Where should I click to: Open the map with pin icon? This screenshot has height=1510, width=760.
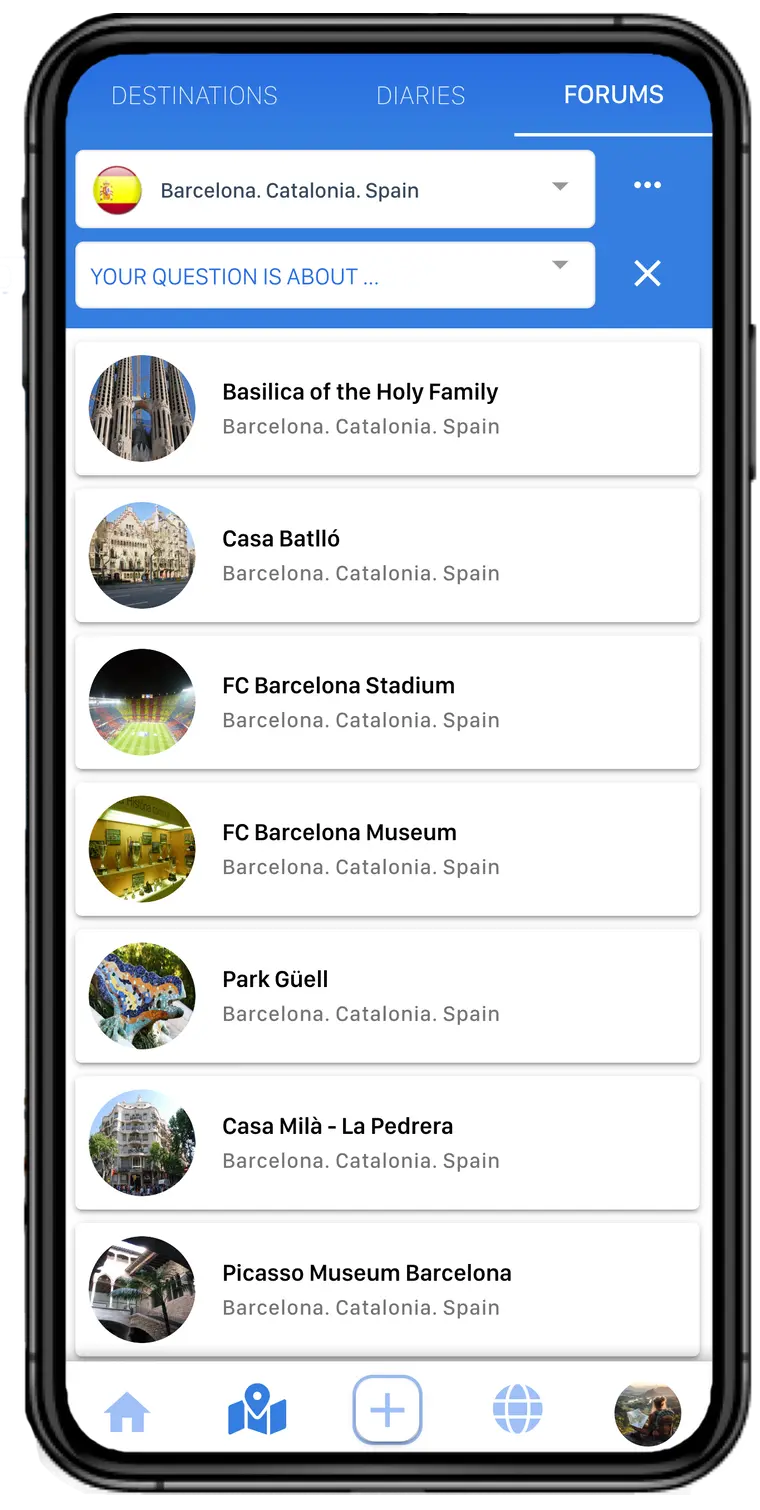coord(257,1410)
